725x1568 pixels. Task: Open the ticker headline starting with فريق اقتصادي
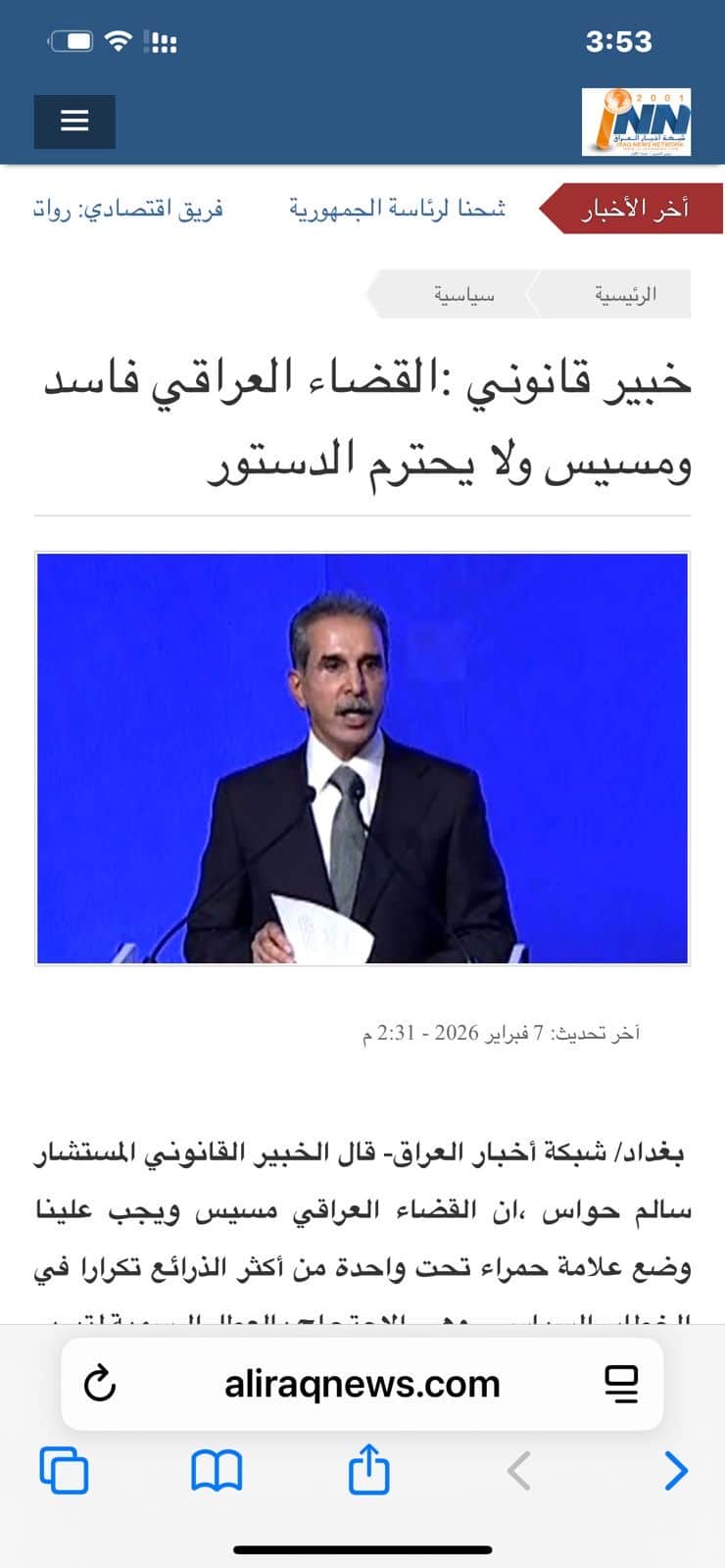[x=128, y=209]
